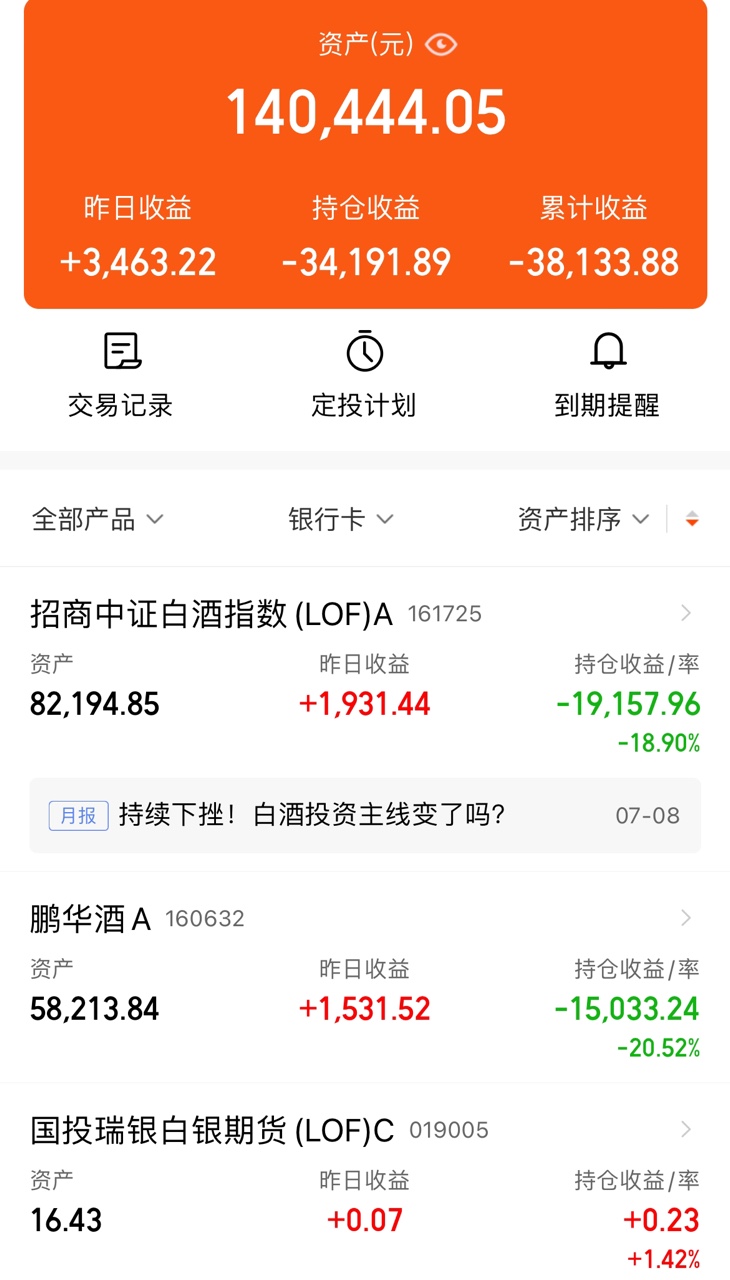Show hidden asset amounts via visibility toggle

pyautogui.click(x=438, y=44)
